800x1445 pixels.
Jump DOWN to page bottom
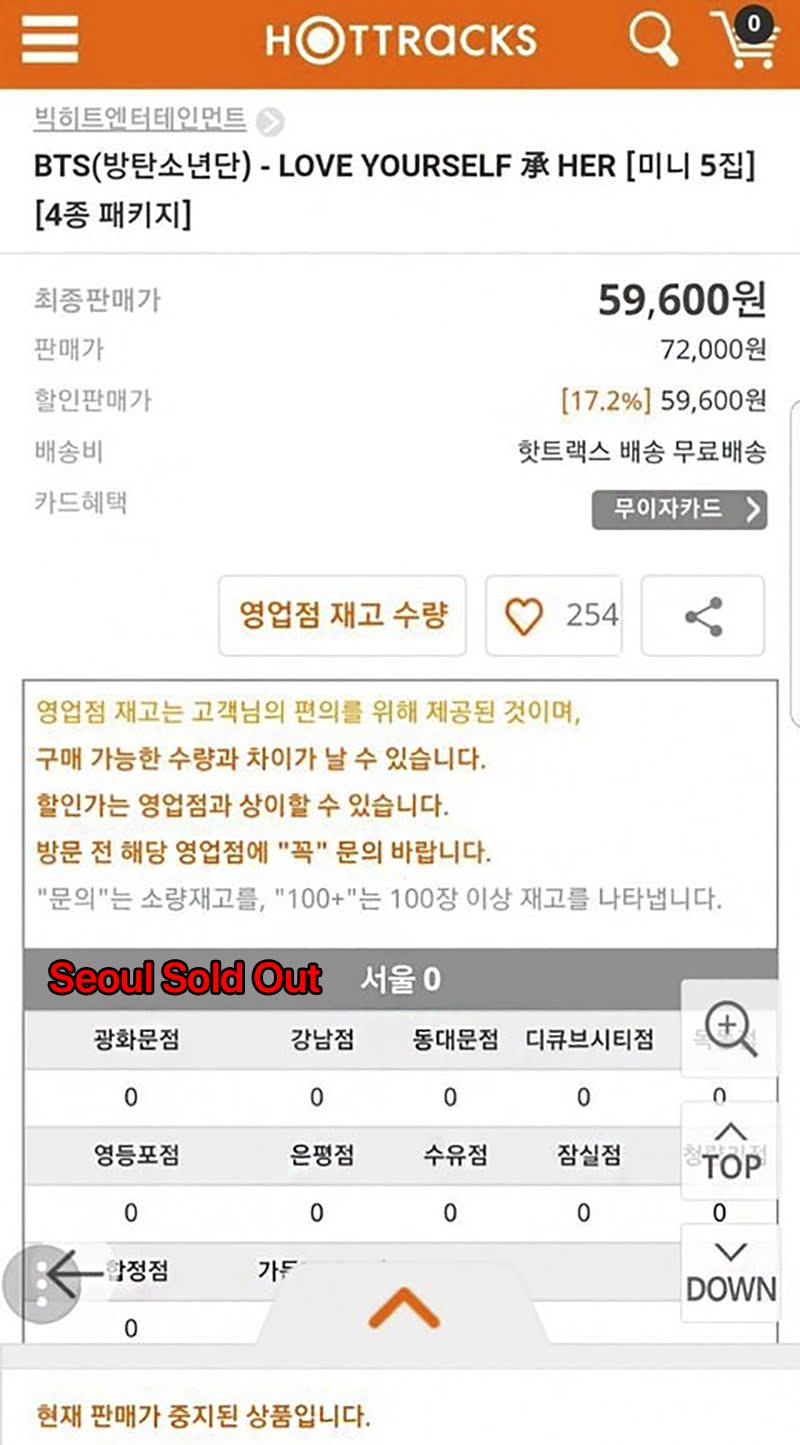[730, 1273]
